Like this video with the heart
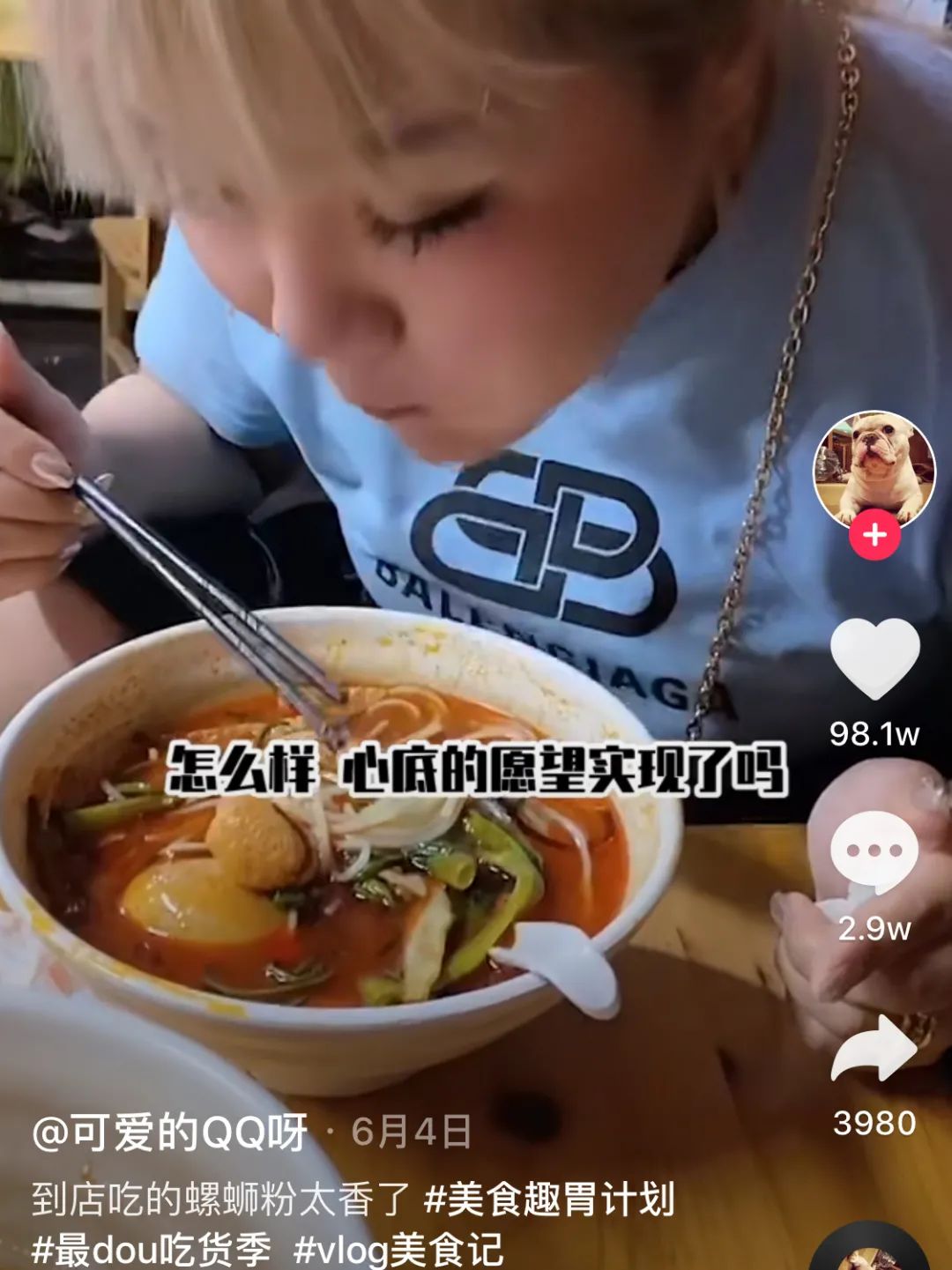The image size is (952, 1270). [x=874, y=657]
